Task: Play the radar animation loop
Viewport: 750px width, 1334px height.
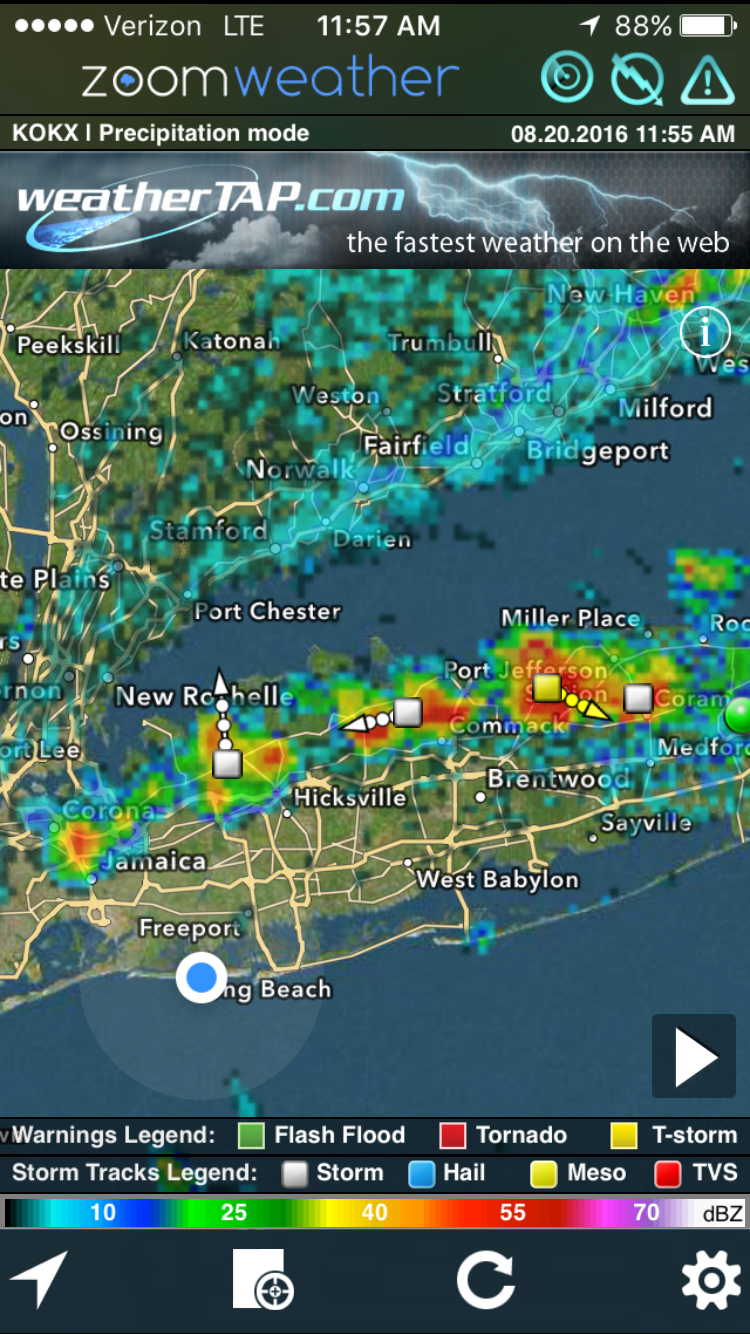Action: click(x=694, y=1056)
